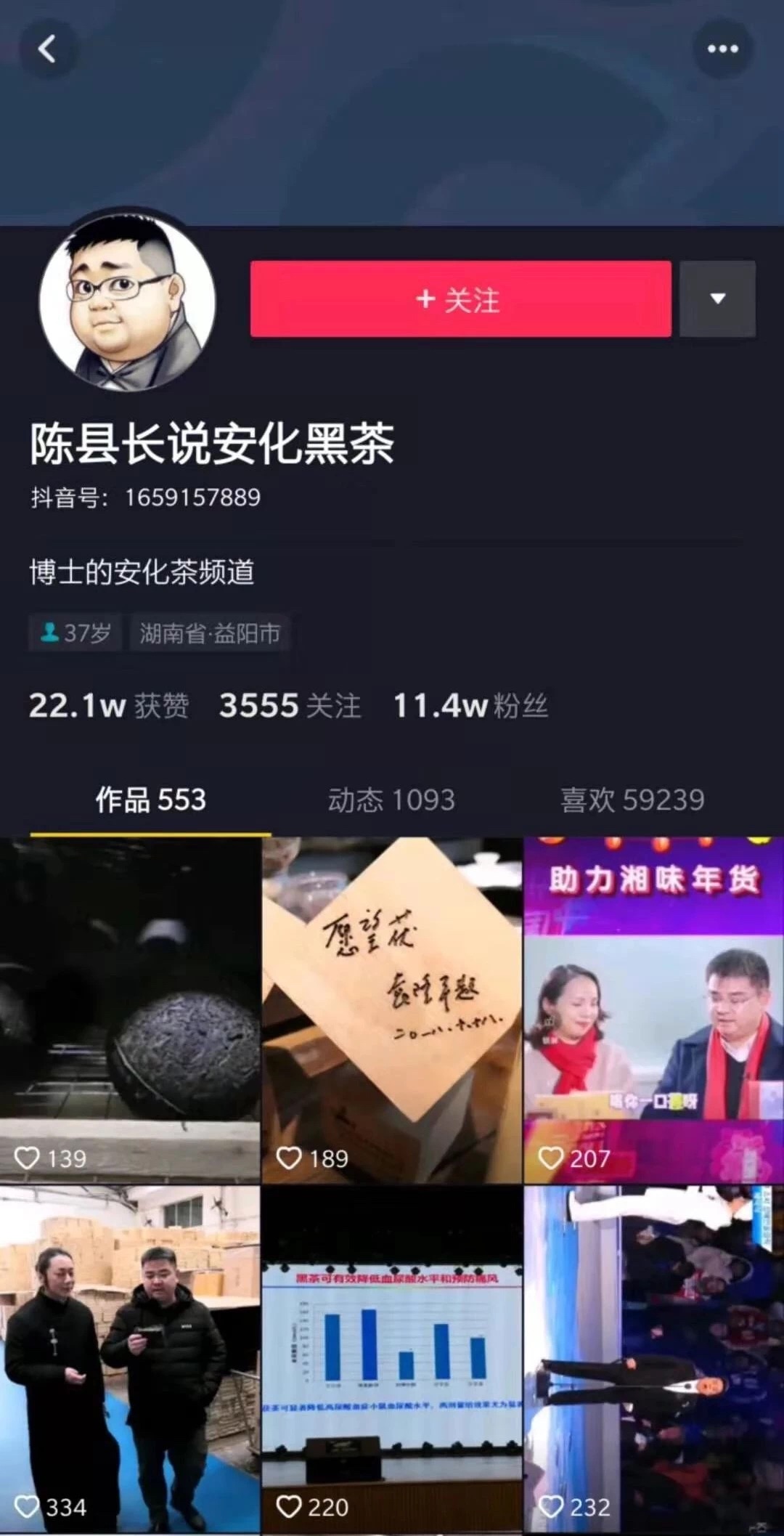The image size is (784, 1536).
Task: Open the 粉丝 followers list with 11.4w
Action: coord(470,706)
